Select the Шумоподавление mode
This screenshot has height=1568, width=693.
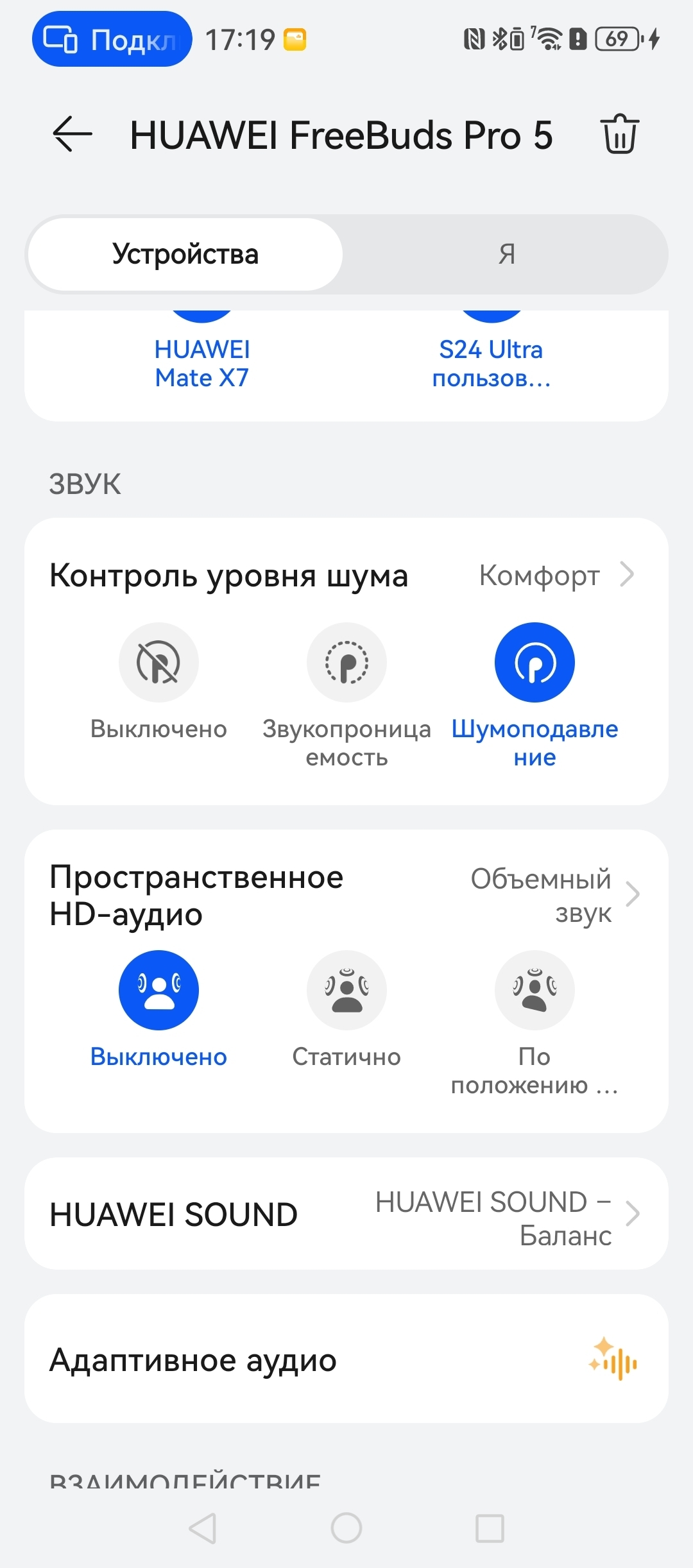click(x=535, y=663)
